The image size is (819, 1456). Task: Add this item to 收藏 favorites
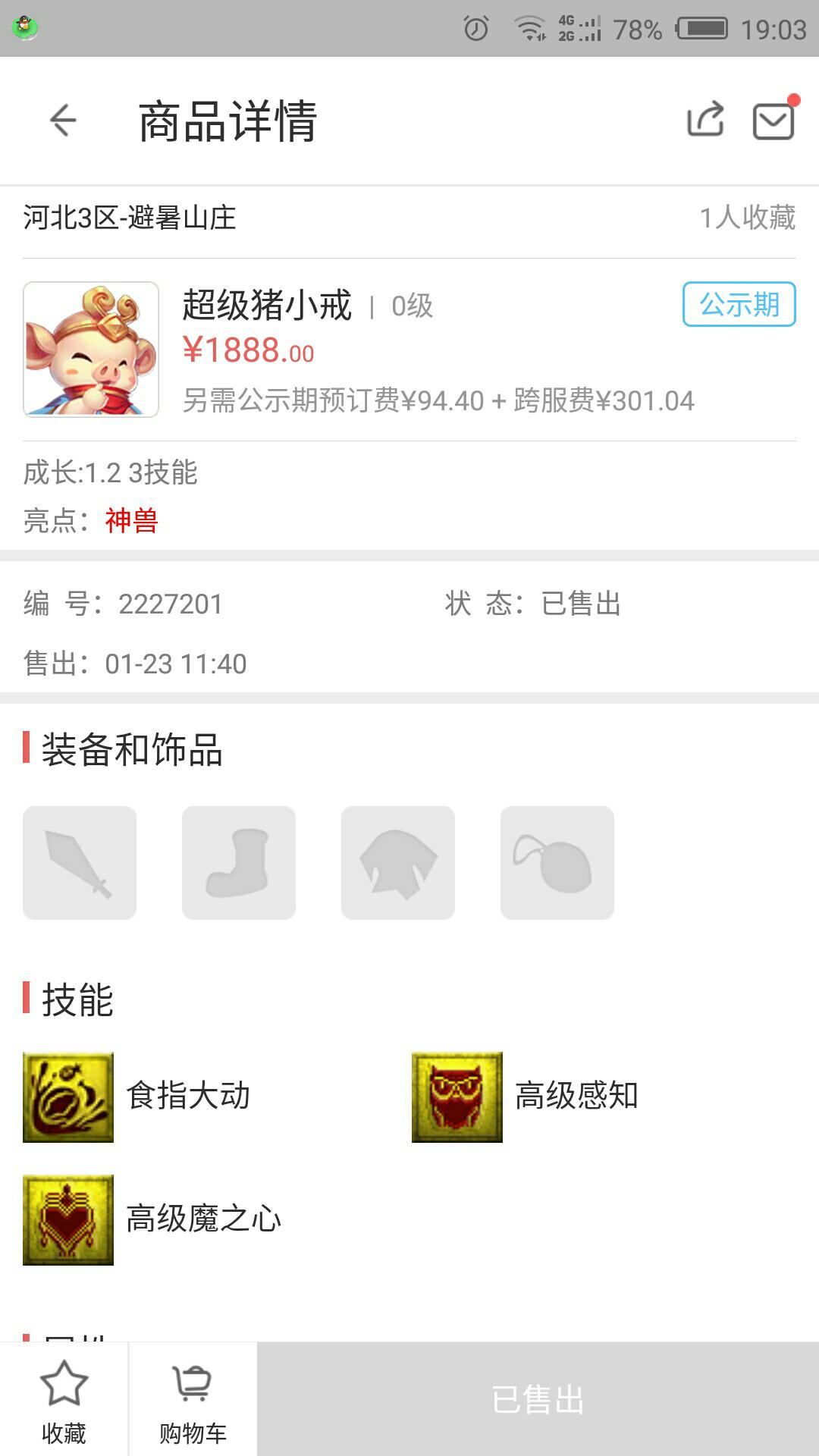tap(64, 1401)
